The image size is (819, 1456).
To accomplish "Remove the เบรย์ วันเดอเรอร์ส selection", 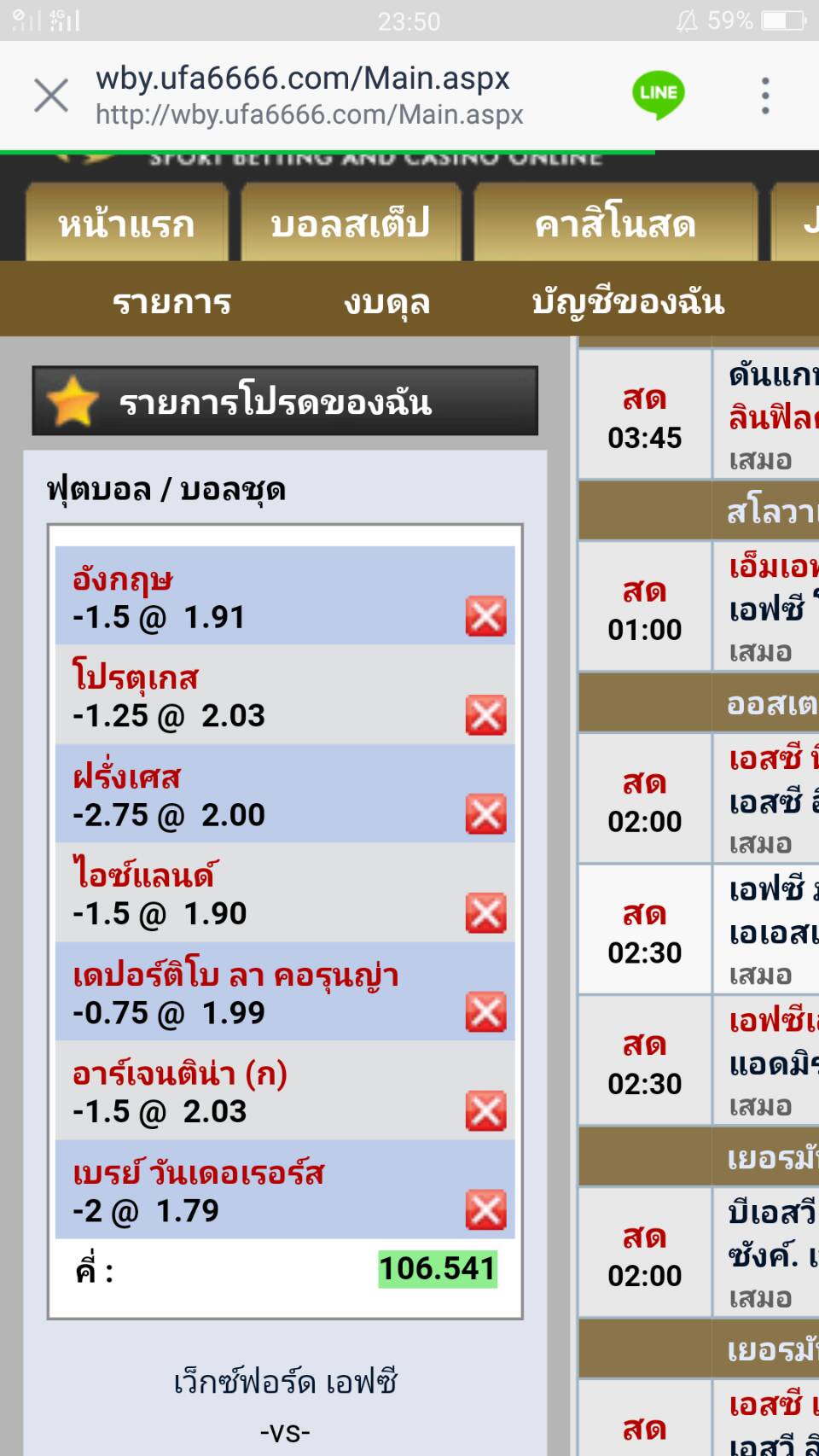I will 485,1210.
